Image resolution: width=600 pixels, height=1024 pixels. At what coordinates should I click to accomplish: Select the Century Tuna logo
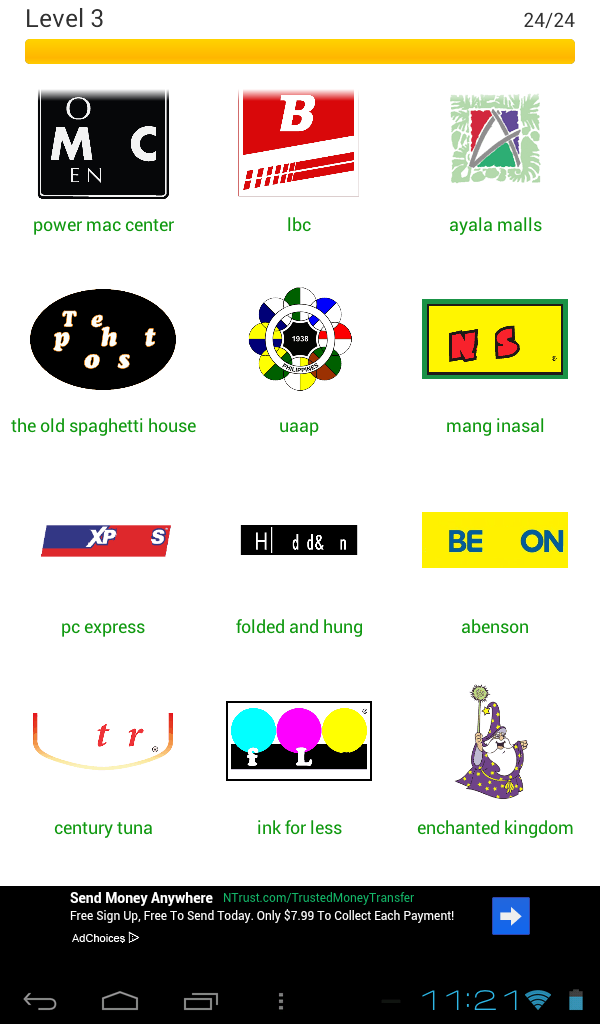tap(103, 740)
